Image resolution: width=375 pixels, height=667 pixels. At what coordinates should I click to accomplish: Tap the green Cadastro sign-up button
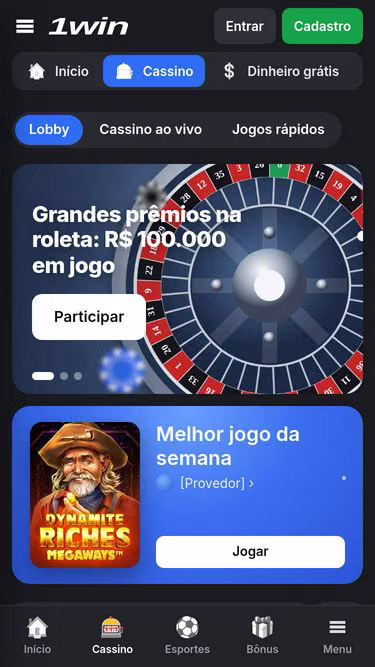point(322,26)
